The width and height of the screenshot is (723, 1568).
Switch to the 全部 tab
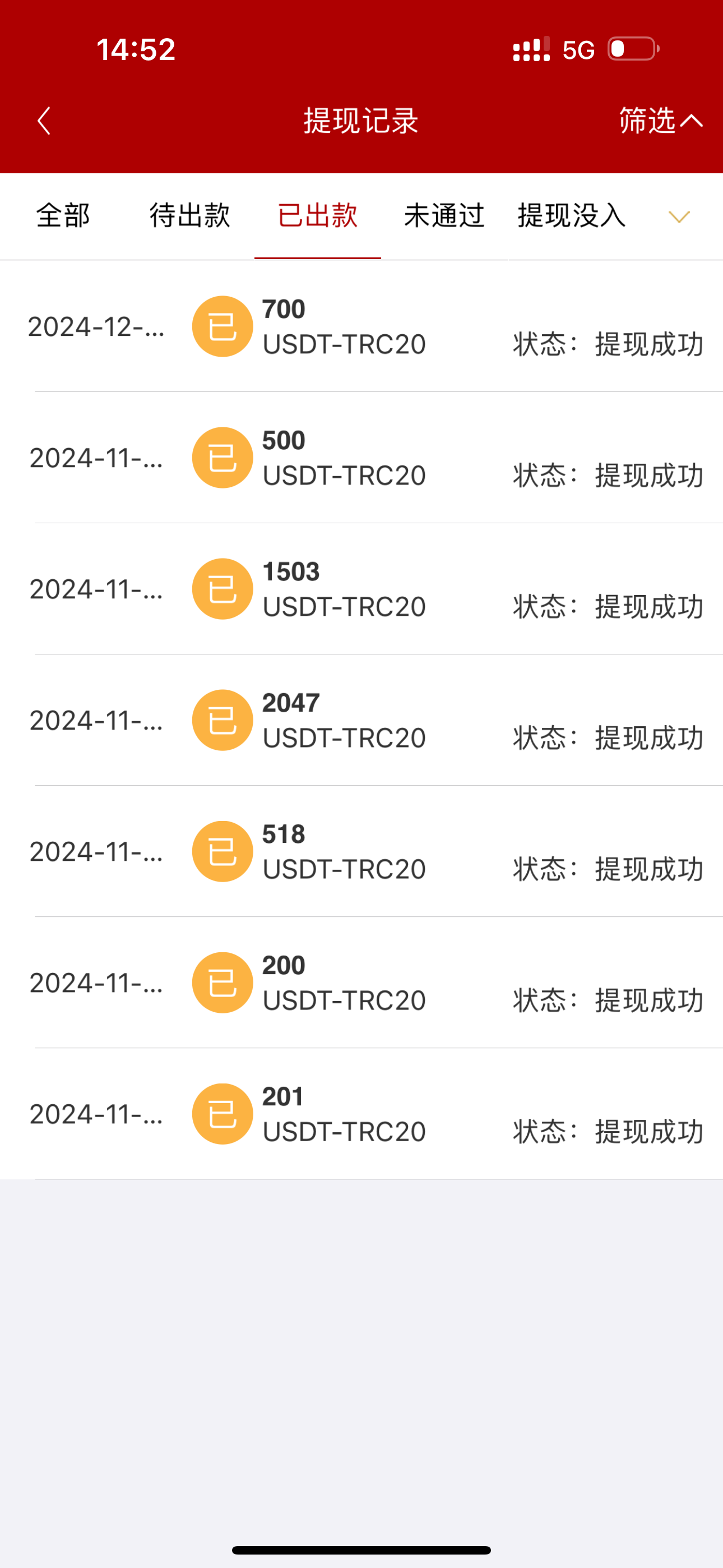(x=63, y=216)
